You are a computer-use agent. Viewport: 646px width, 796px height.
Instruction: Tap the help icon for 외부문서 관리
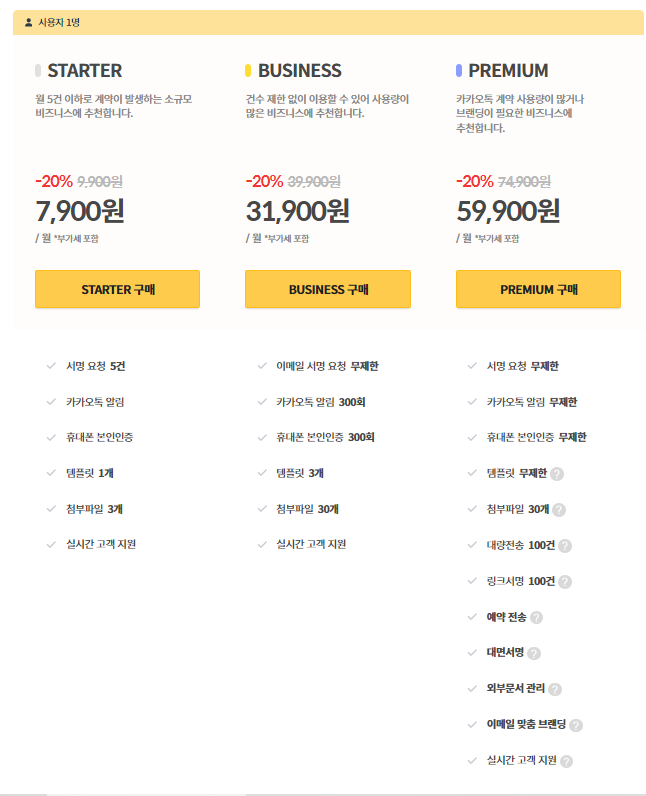tap(555, 689)
